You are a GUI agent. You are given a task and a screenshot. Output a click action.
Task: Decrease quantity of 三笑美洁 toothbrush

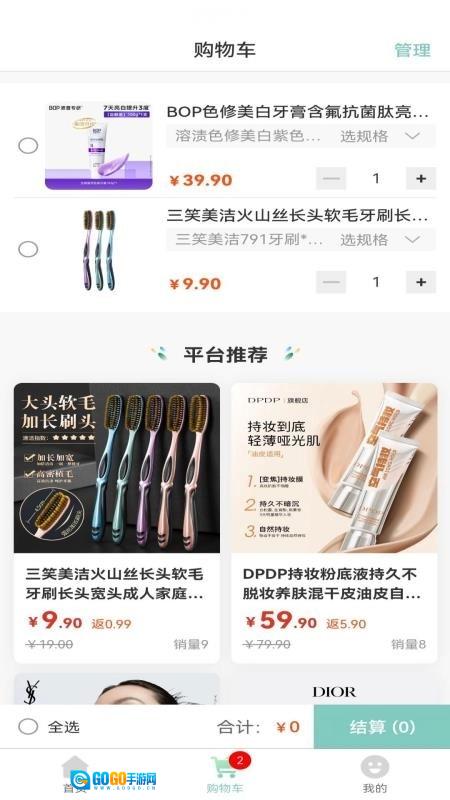pos(331,282)
